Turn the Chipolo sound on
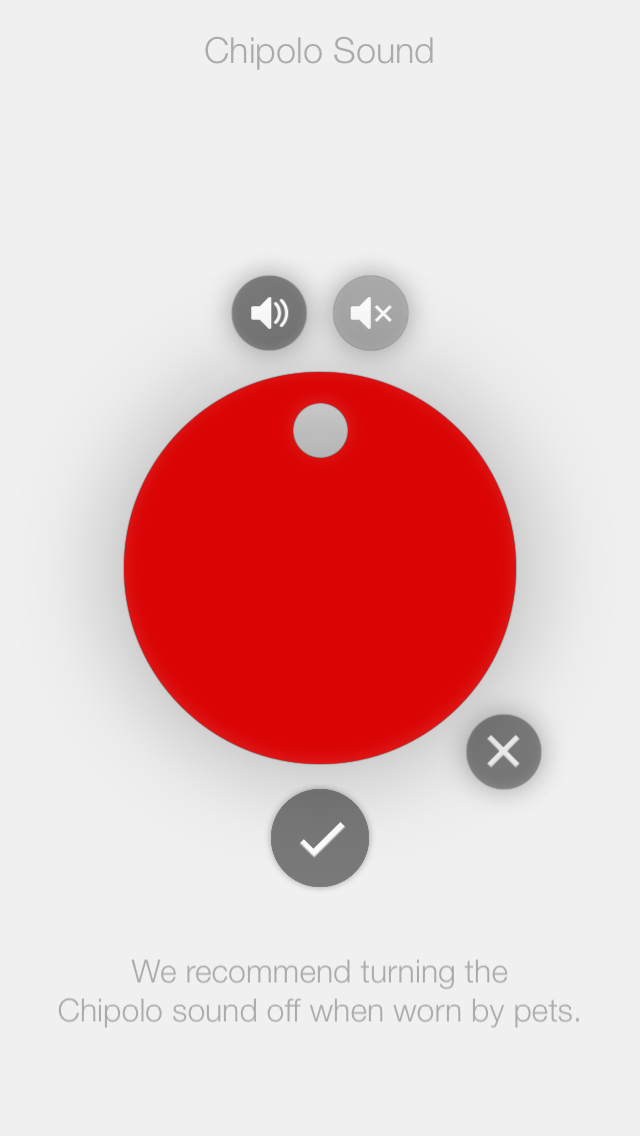 tap(269, 313)
